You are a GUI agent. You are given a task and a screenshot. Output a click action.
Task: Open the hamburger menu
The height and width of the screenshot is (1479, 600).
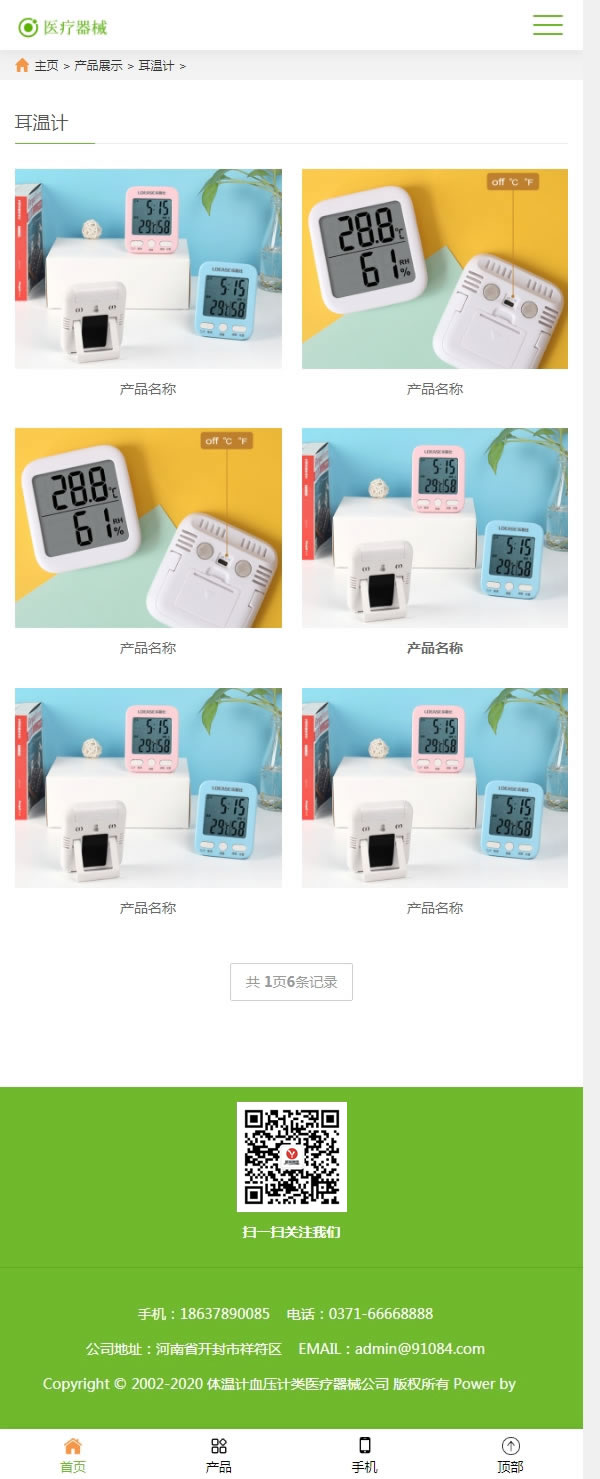pos(547,25)
